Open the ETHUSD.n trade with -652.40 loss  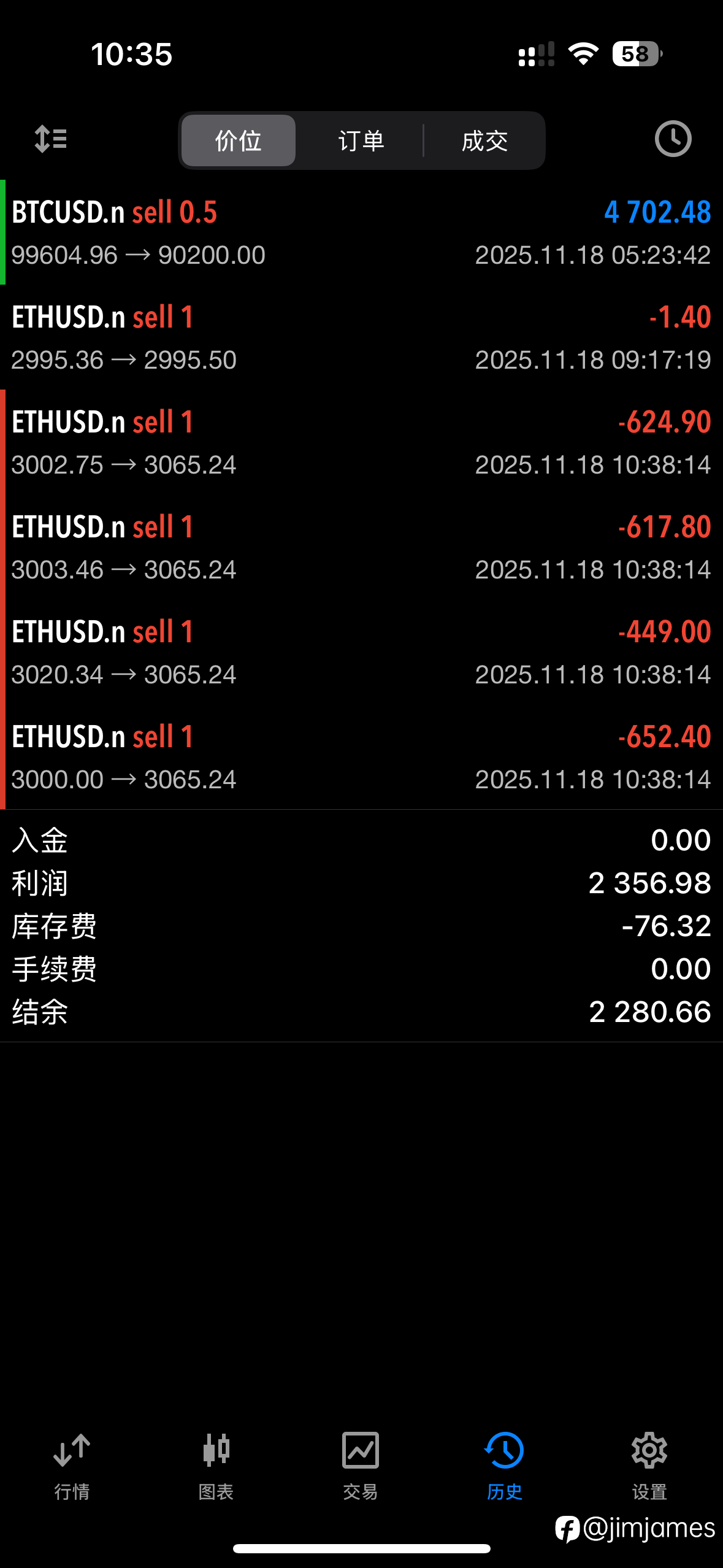point(361,757)
